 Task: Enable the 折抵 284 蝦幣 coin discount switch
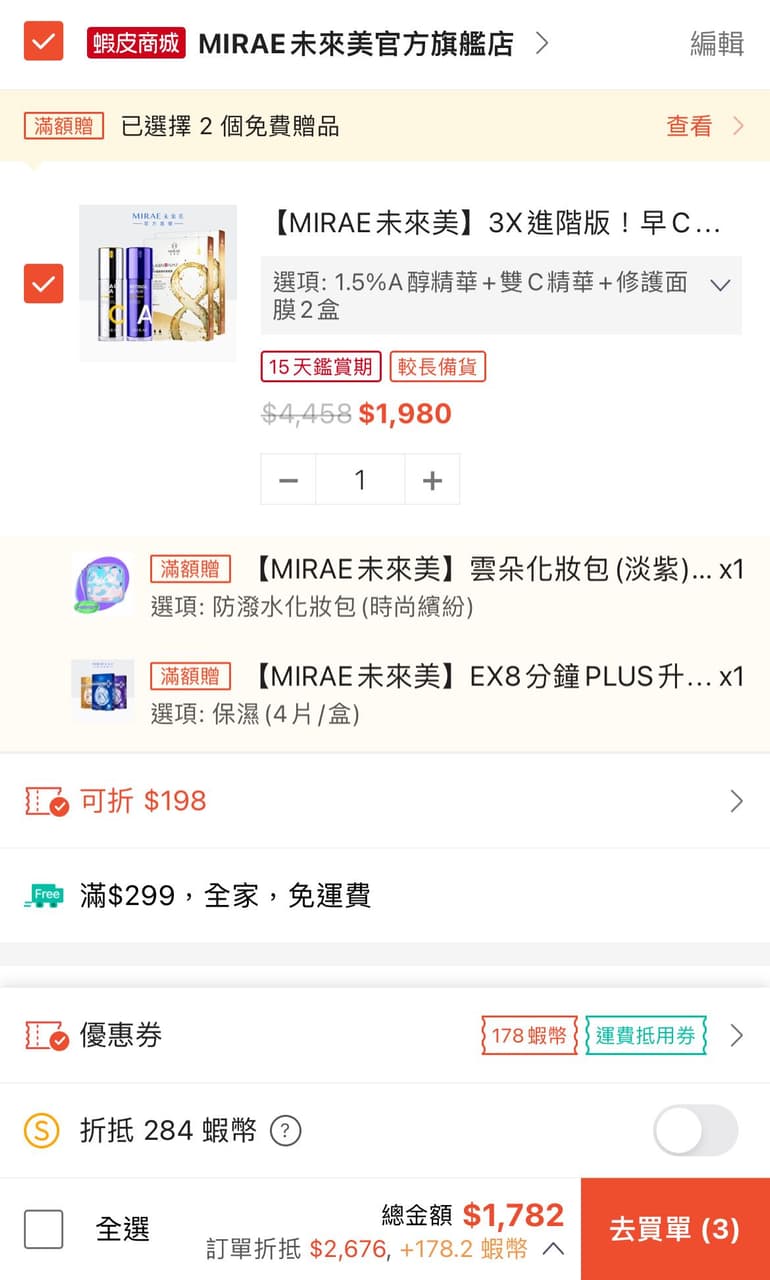(x=695, y=1130)
